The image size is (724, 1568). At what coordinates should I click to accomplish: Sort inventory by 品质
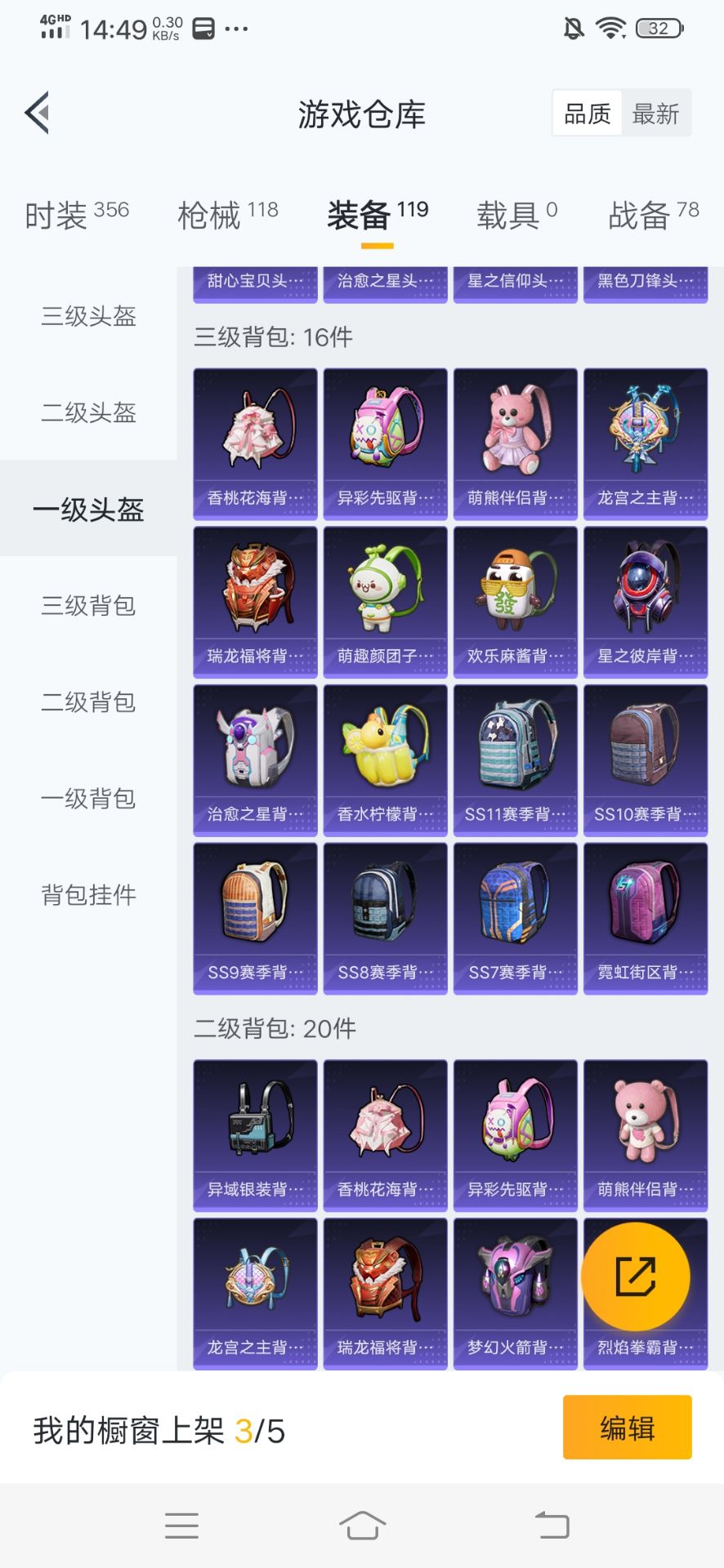588,114
